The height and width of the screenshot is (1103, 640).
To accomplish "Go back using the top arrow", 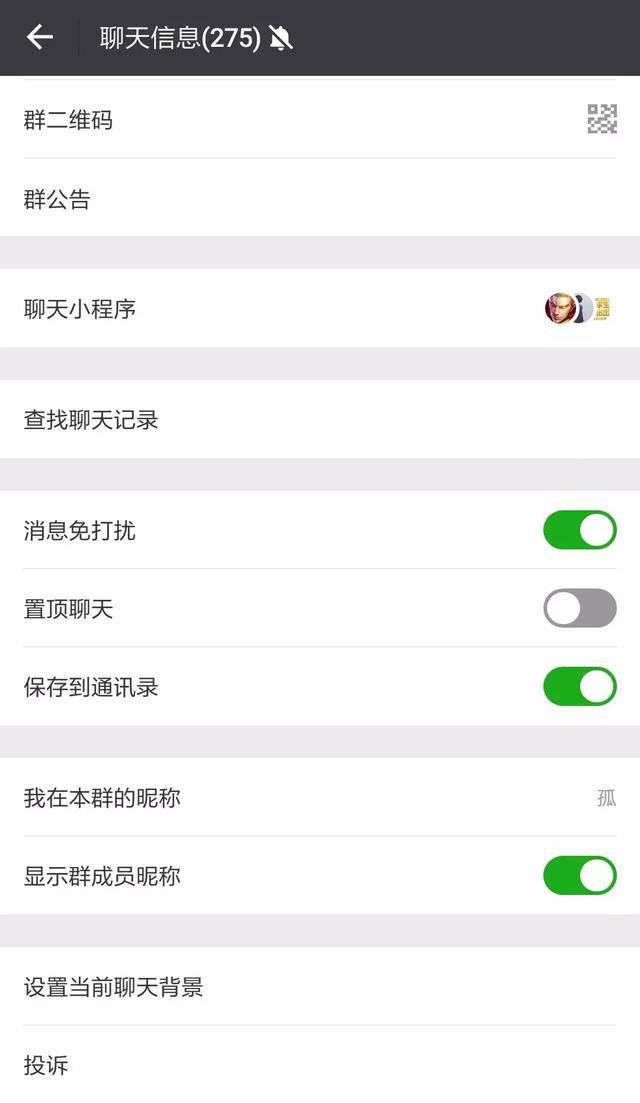I will (40, 37).
